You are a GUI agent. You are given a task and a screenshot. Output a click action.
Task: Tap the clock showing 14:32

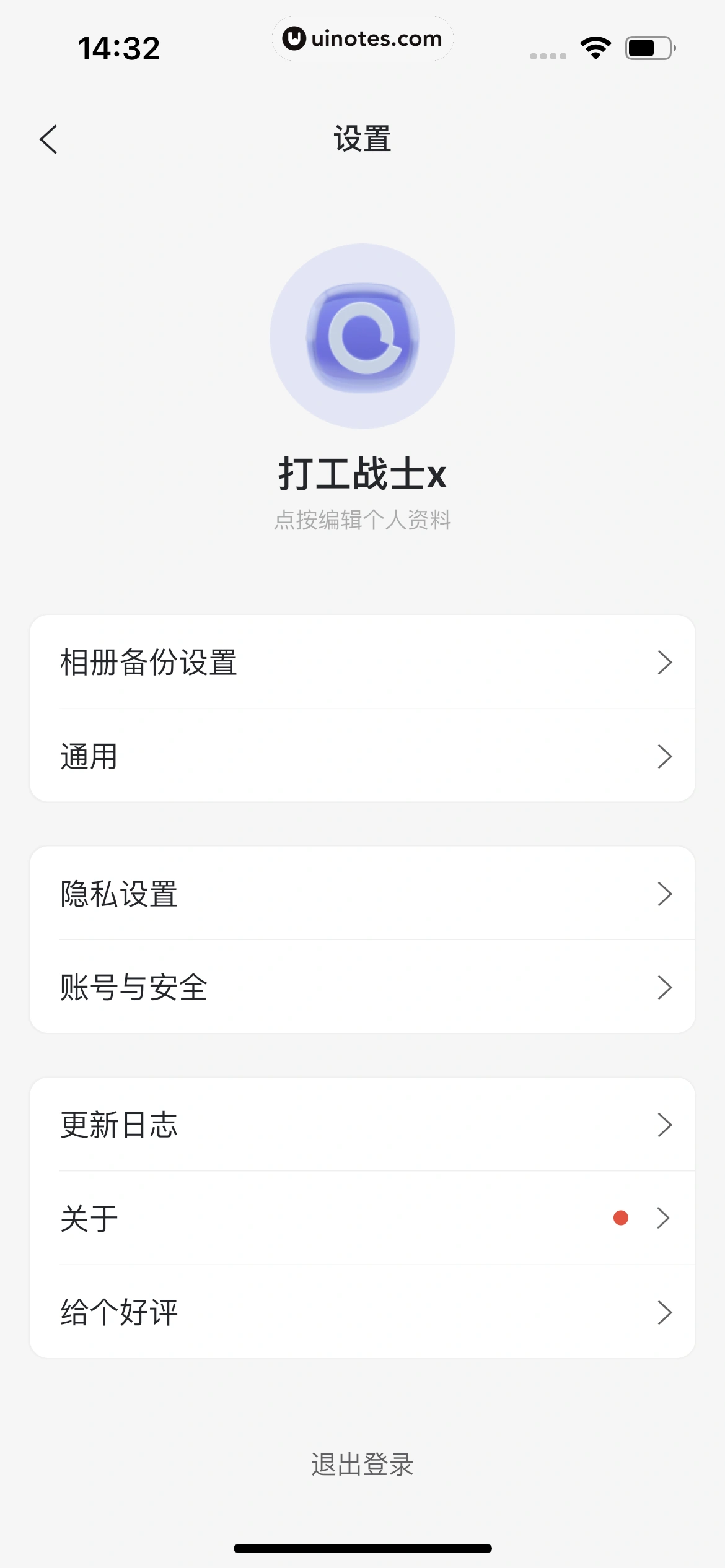pyautogui.click(x=120, y=47)
